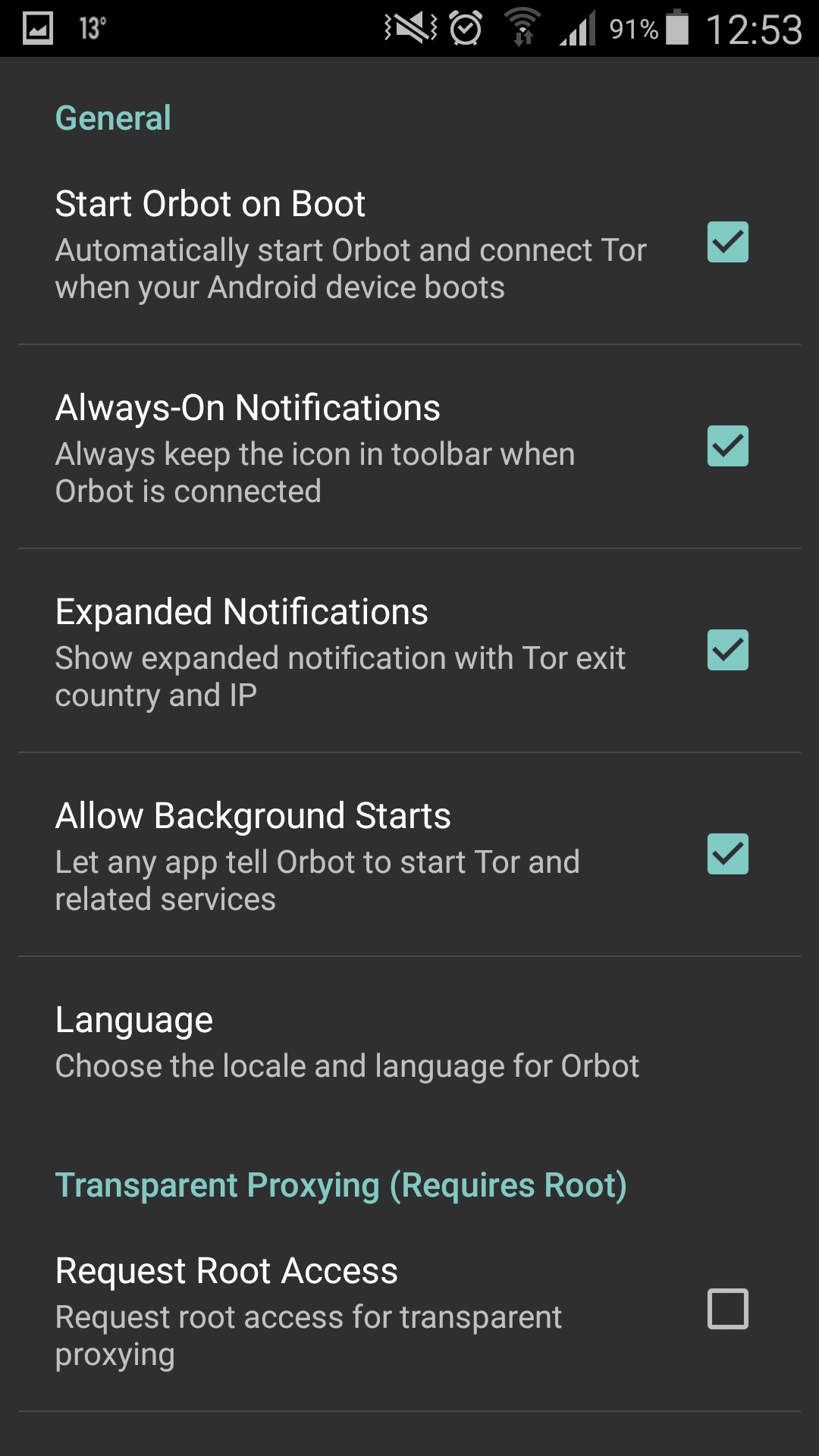Disable Always-On Notifications checkbox

tap(727, 446)
